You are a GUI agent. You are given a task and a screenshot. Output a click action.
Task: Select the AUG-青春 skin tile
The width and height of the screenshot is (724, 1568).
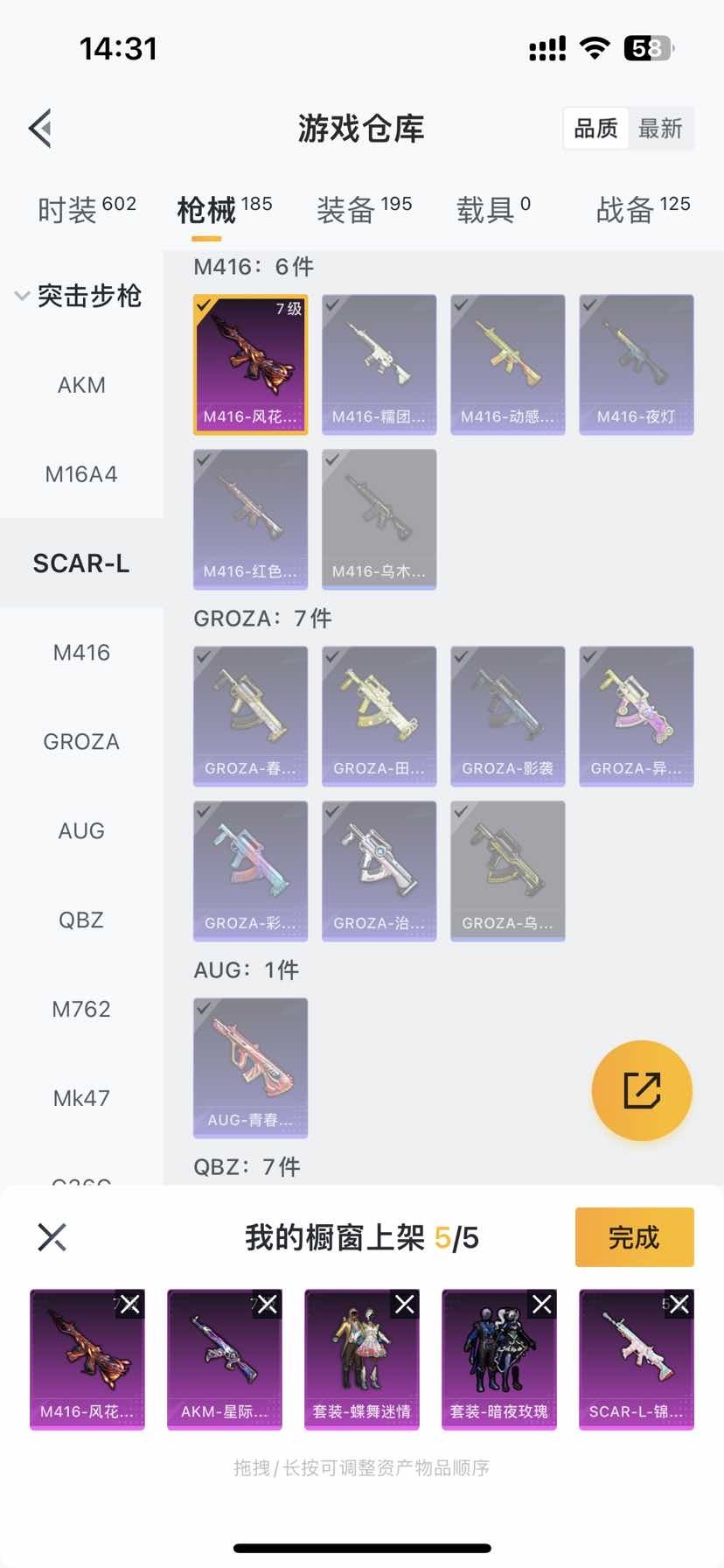[x=250, y=1067]
